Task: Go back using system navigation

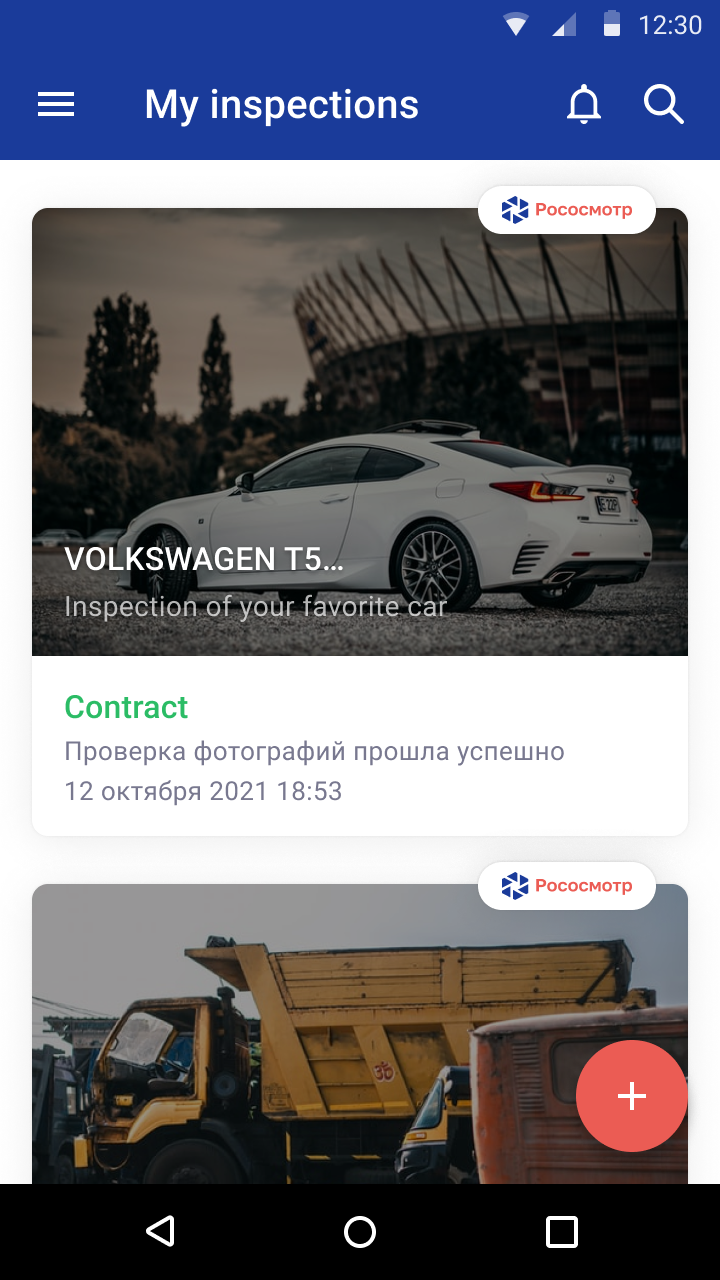Action: click(160, 1231)
